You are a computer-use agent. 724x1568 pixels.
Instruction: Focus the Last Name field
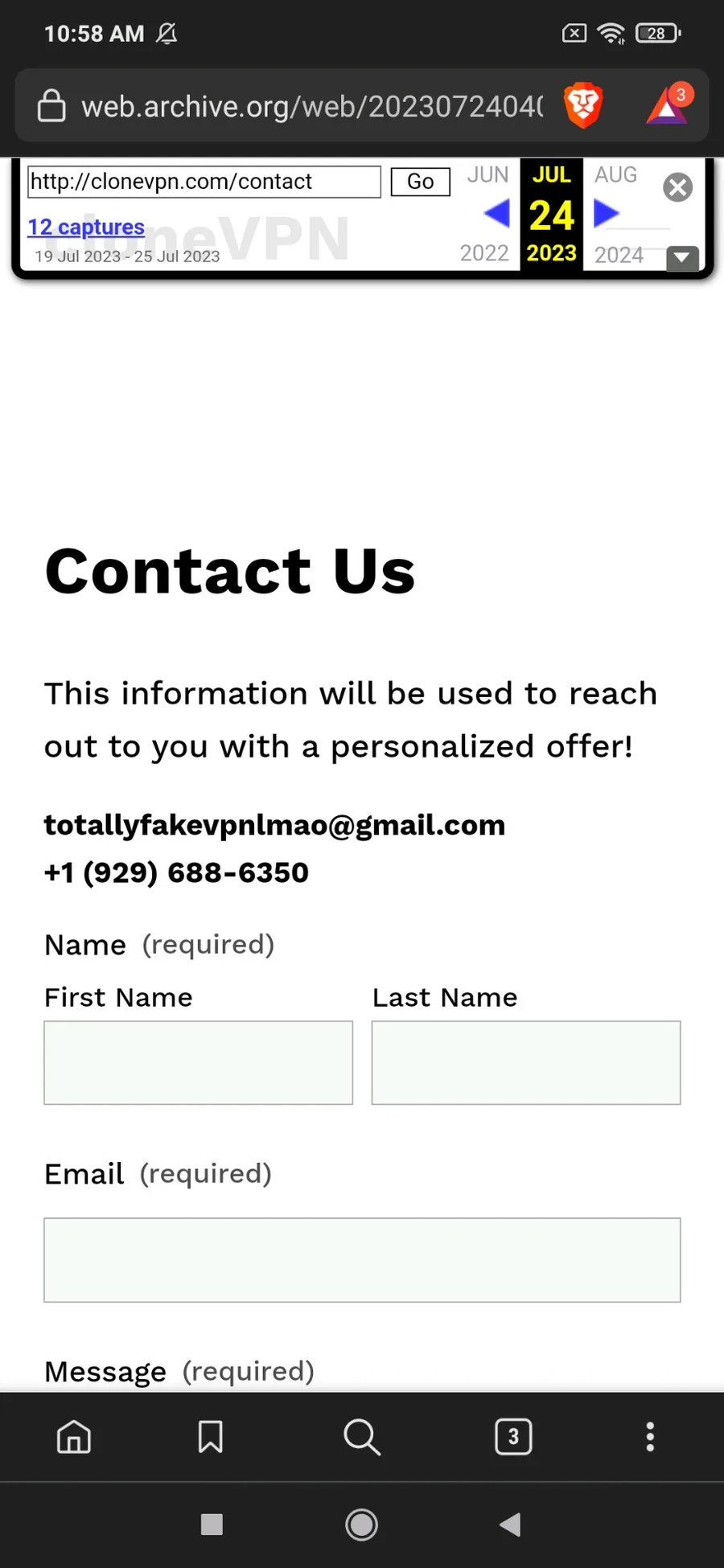(526, 1063)
